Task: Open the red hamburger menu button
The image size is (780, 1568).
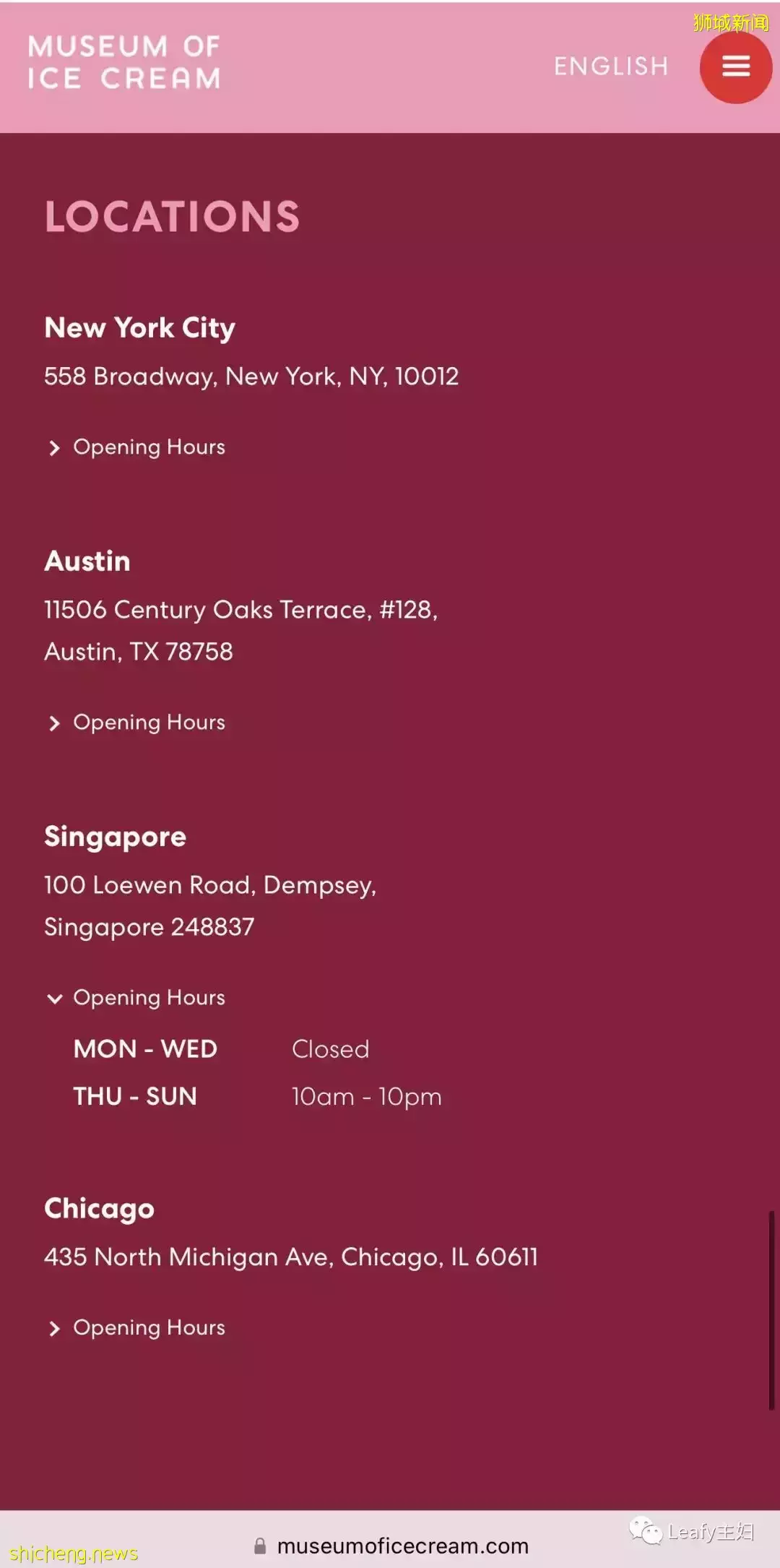Action: [x=735, y=67]
